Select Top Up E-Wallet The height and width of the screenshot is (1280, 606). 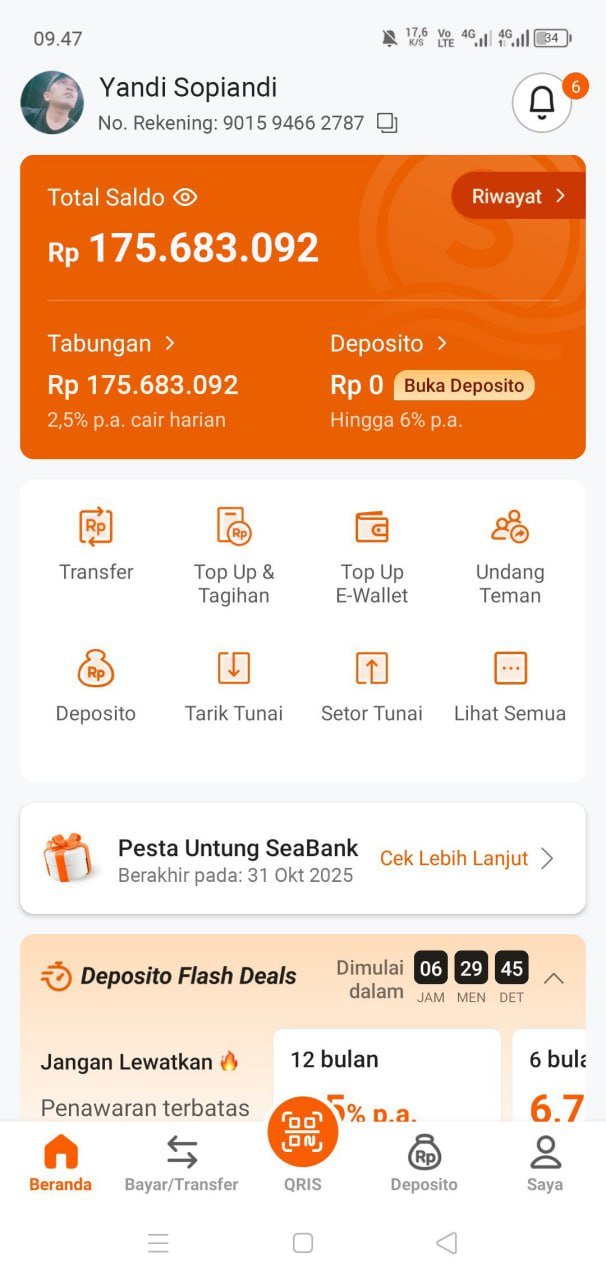pos(372,555)
